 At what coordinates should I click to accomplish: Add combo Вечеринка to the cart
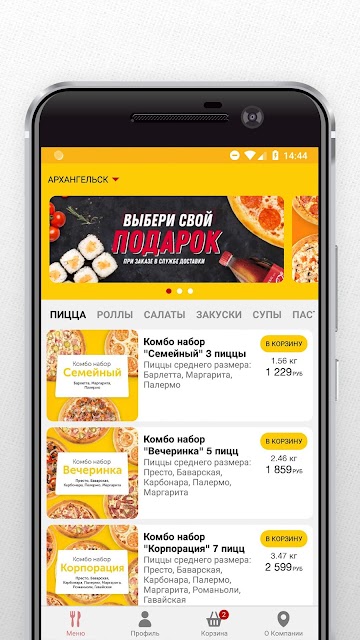point(284,441)
